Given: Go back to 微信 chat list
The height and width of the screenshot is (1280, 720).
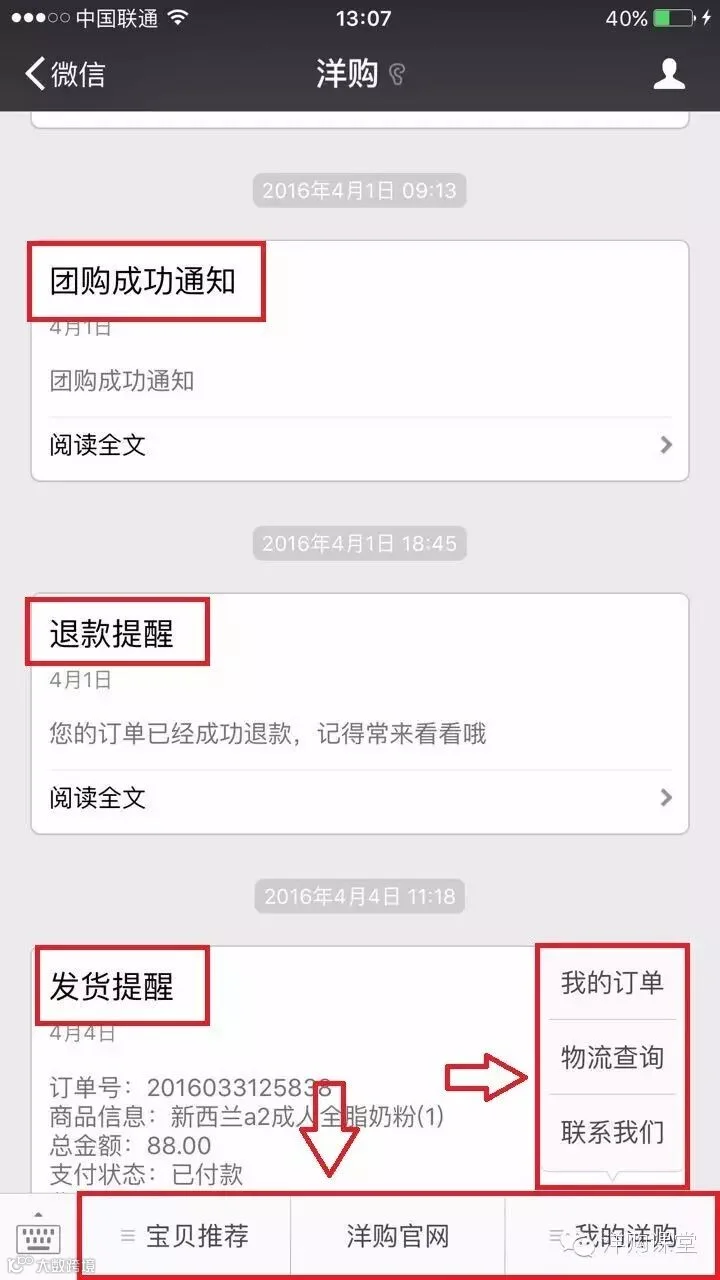Looking at the screenshot, I should click(65, 74).
